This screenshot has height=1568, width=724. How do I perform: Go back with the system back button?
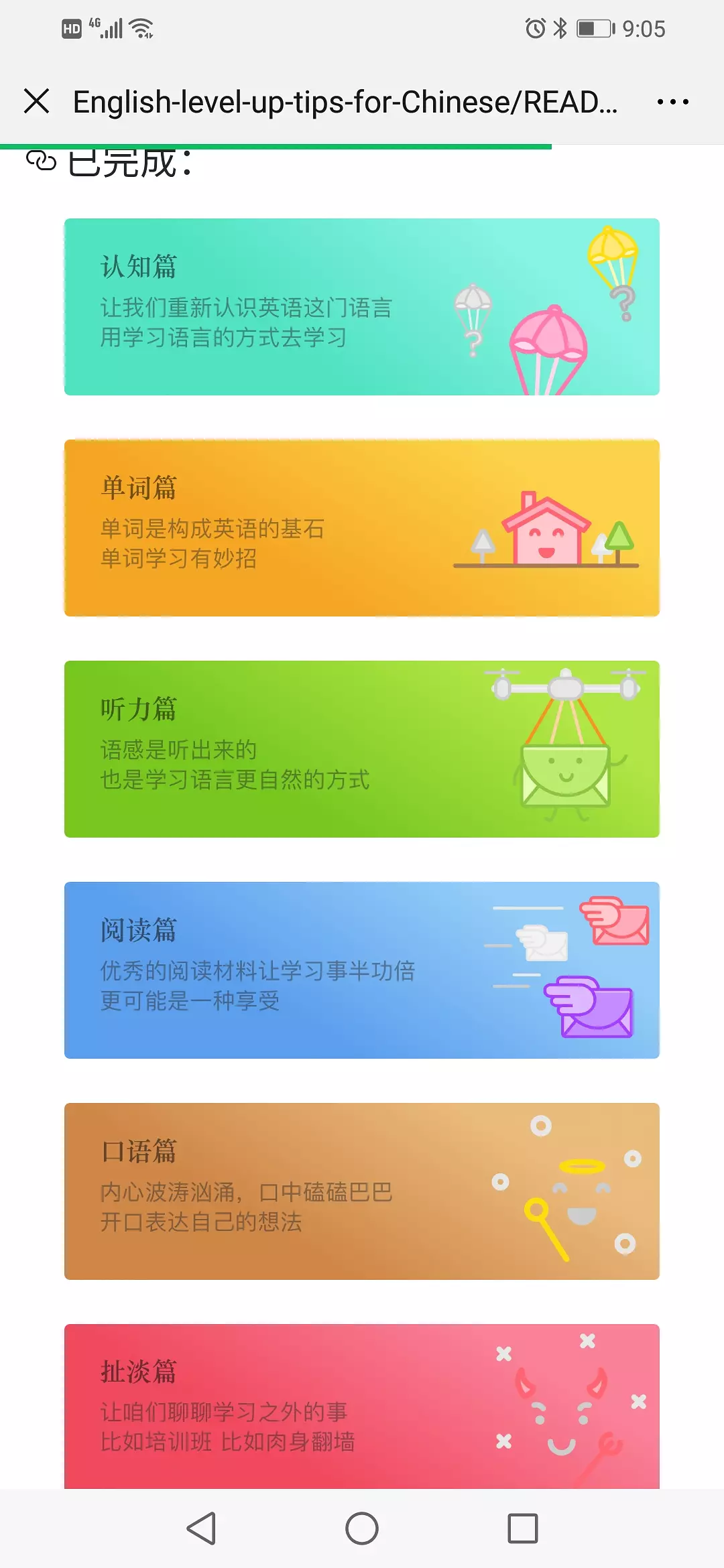click(201, 1528)
